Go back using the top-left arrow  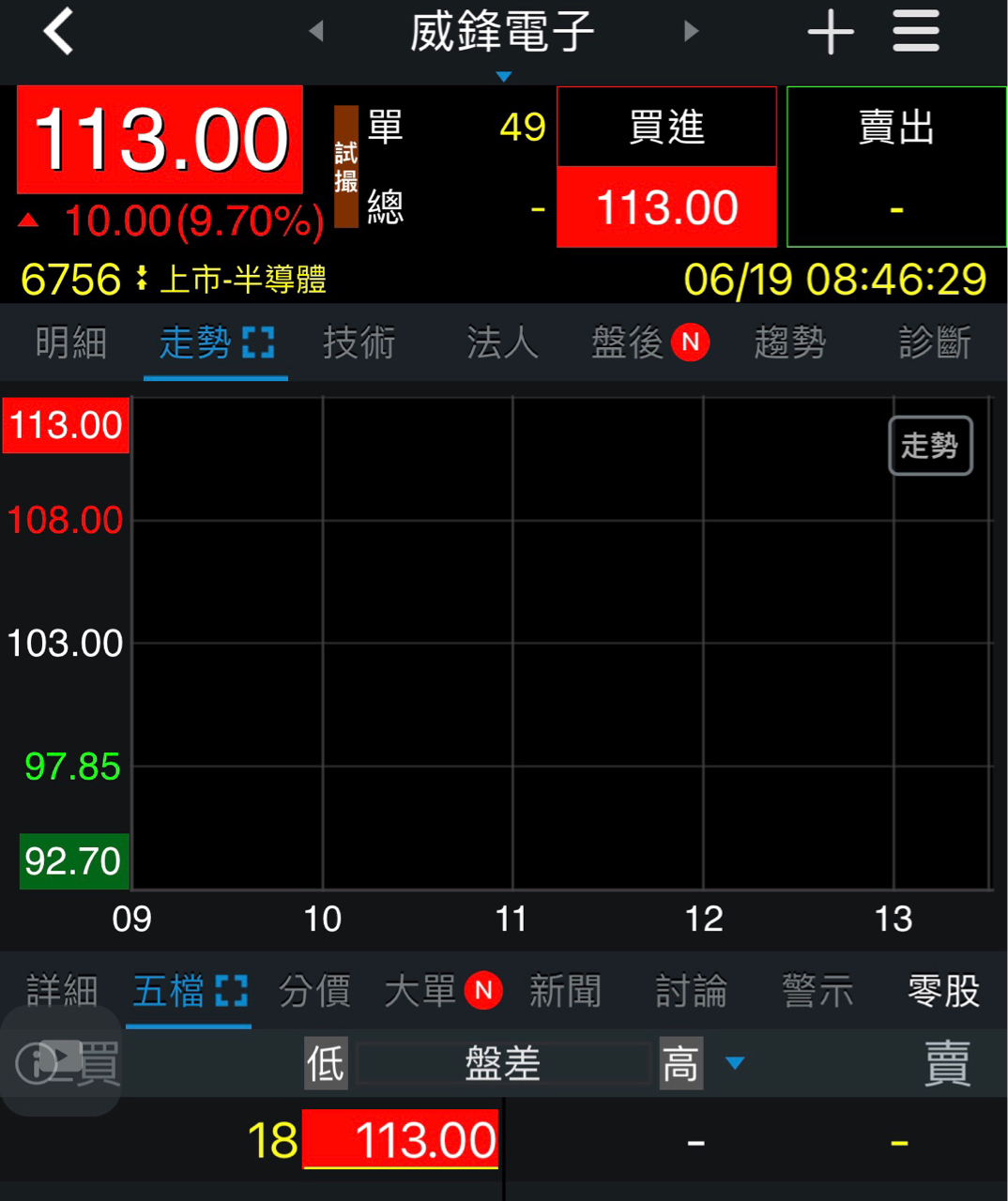(58, 32)
